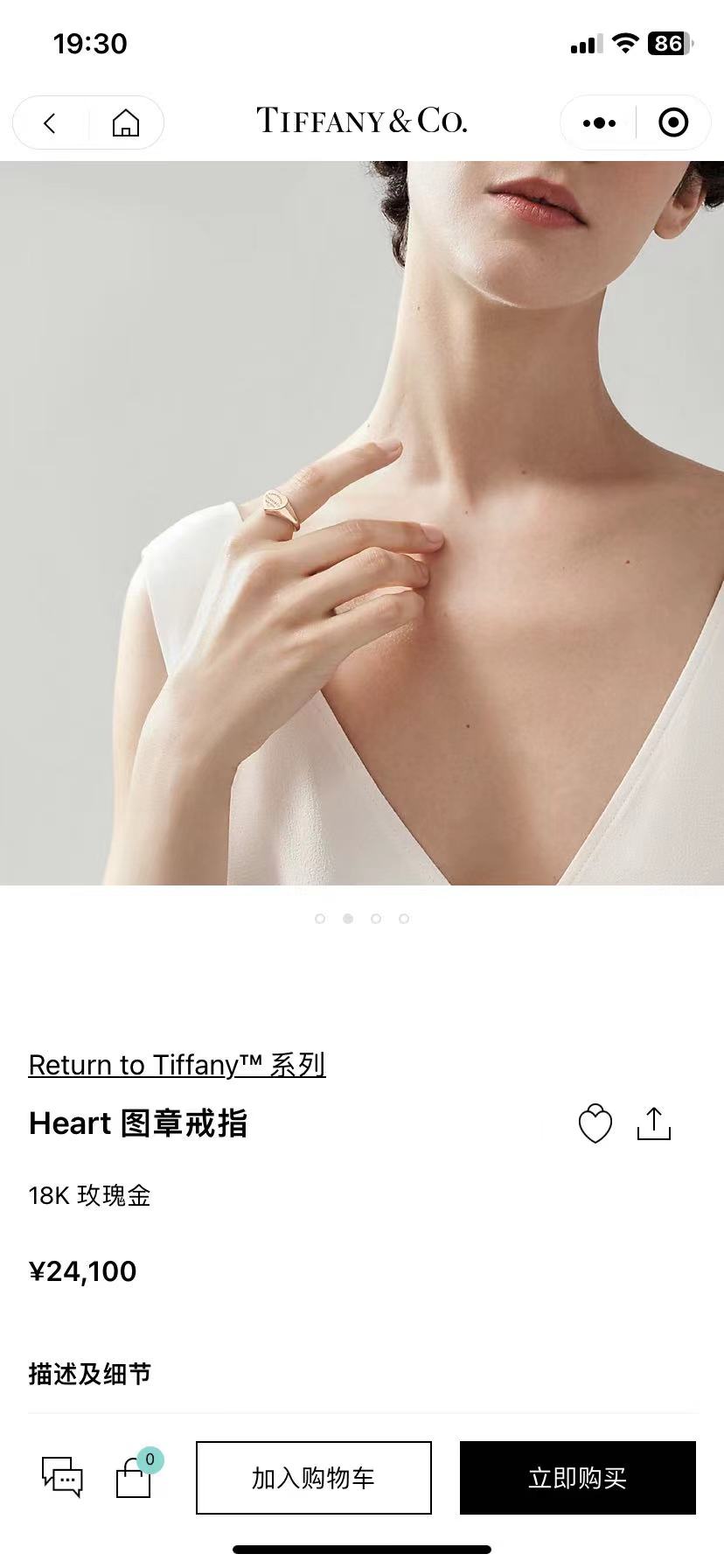Viewport: 724px width, 1568px height.
Task: Share this Heart 图章戒指 product
Action: click(x=654, y=1124)
